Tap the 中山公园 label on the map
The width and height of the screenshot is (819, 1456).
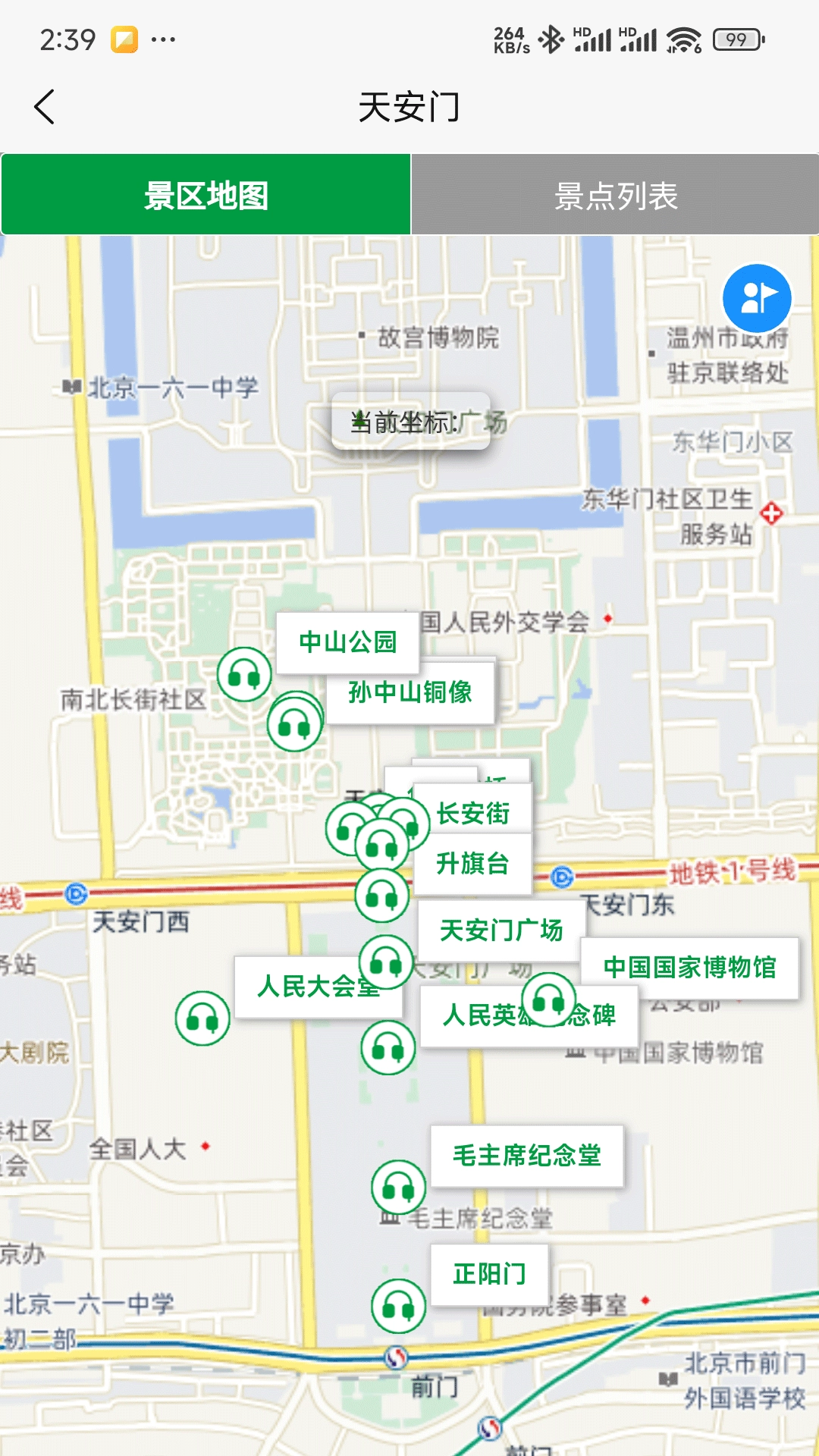click(347, 641)
